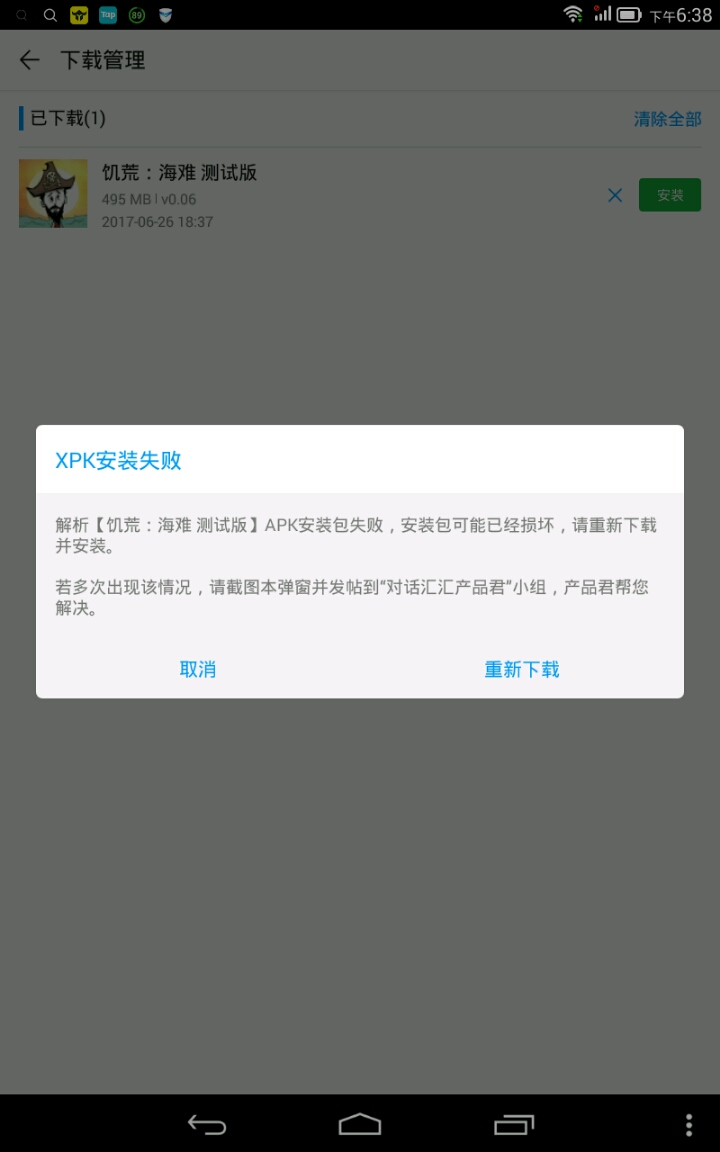Choose 重新下载 to re-download the package
The height and width of the screenshot is (1152, 720).
(x=522, y=669)
